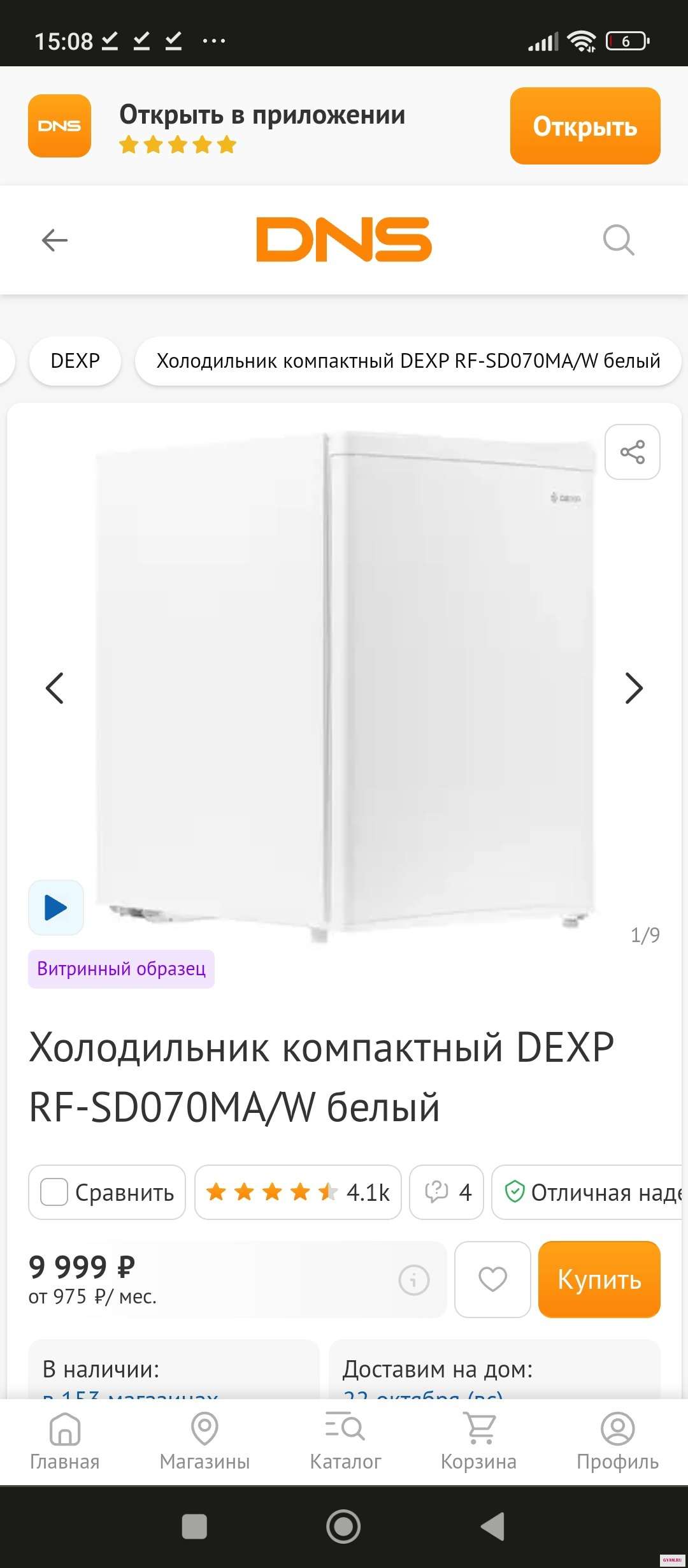Tap the Купить button
This screenshot has width=688, height=1568.
(x=599, y=1279)
